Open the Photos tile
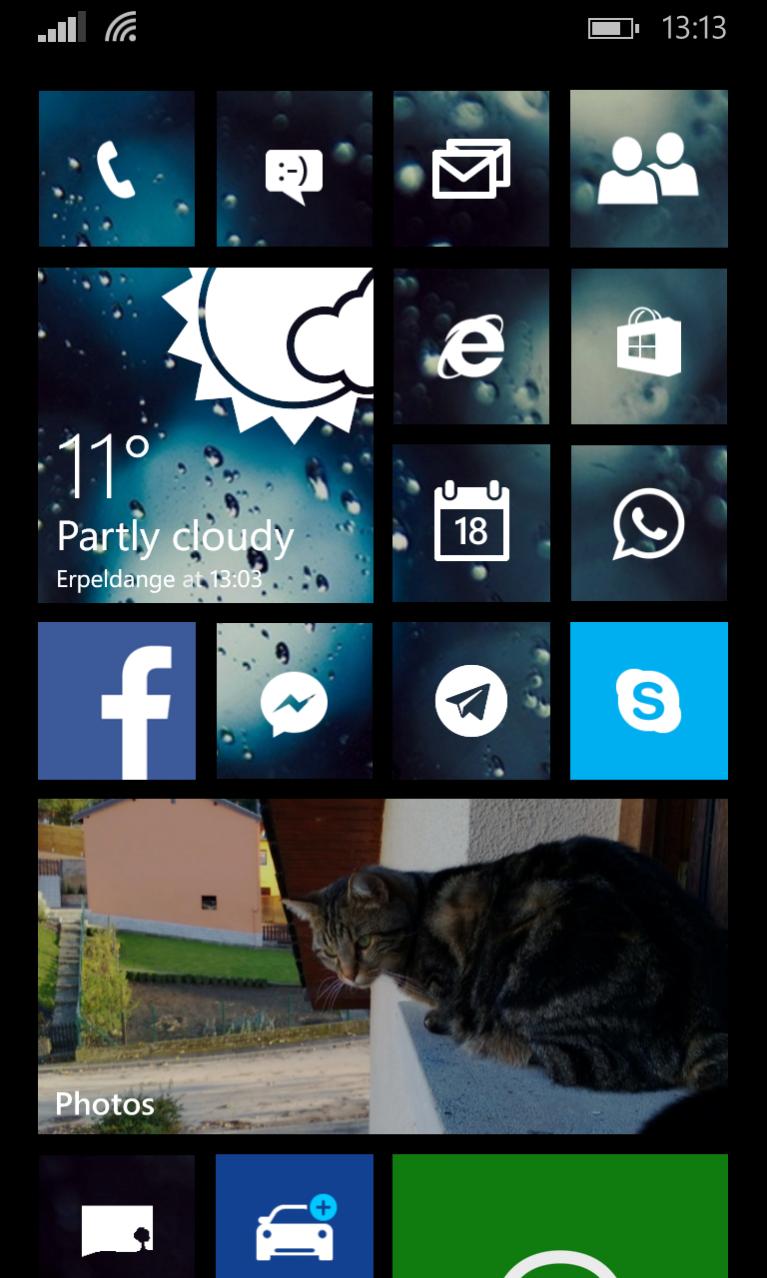 pos(382,966)
